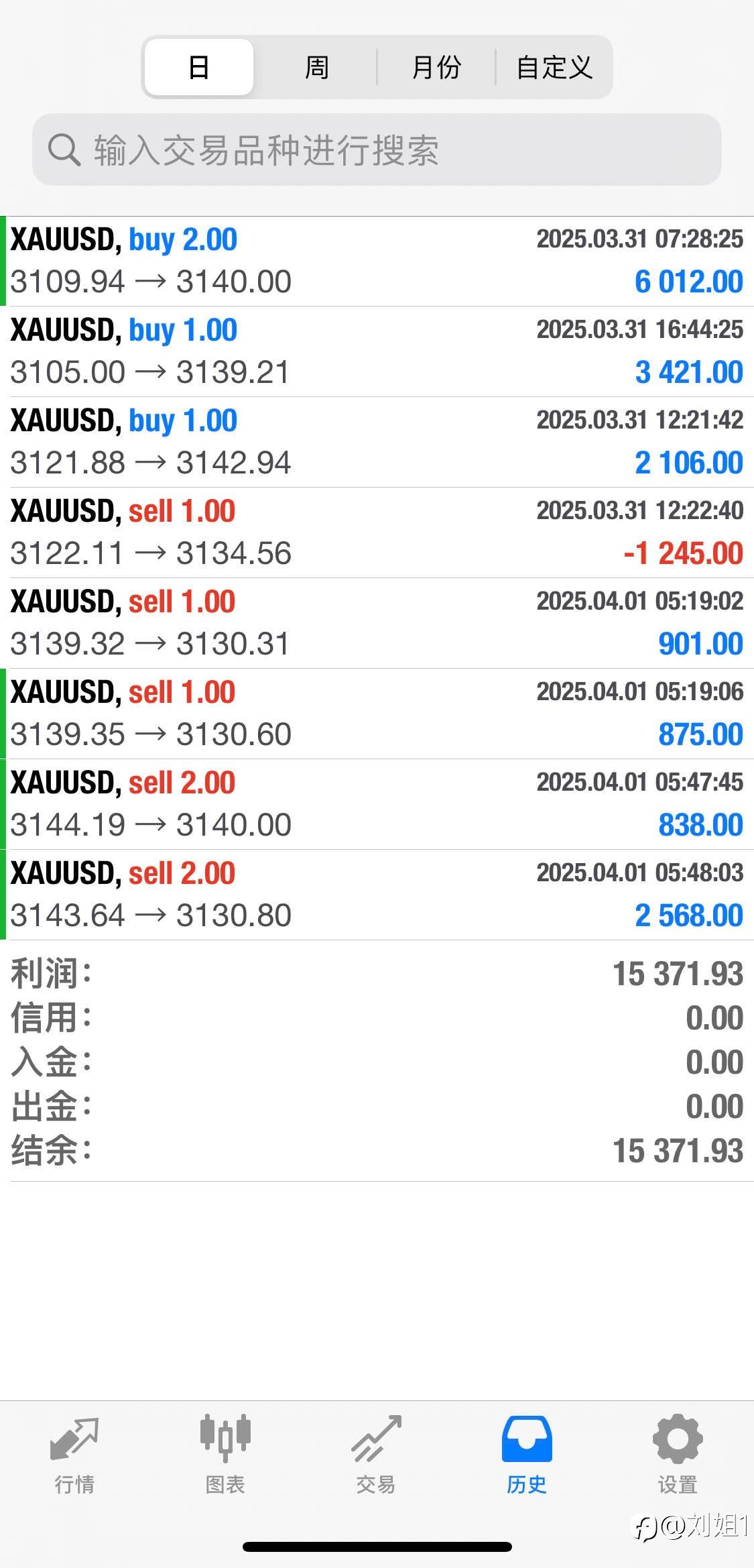The width and height of the screenshot is (754, 1568).
Task: Open the losing sell trade of -1 245.00
Action: [x=377, y=533]
